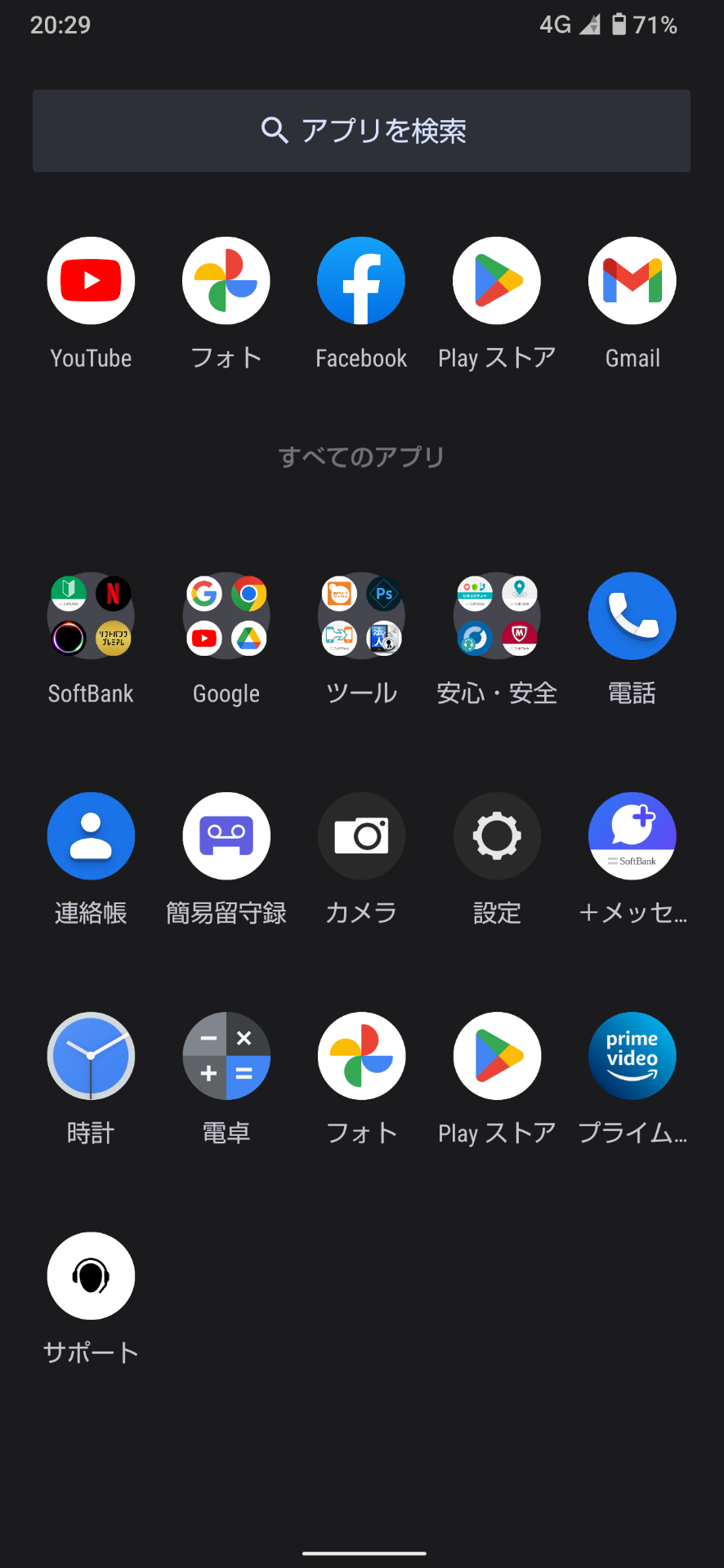This screenshot has width=724, height=1568.
Task: Open the +メッセージ app
Action: [x=632, y=835]
